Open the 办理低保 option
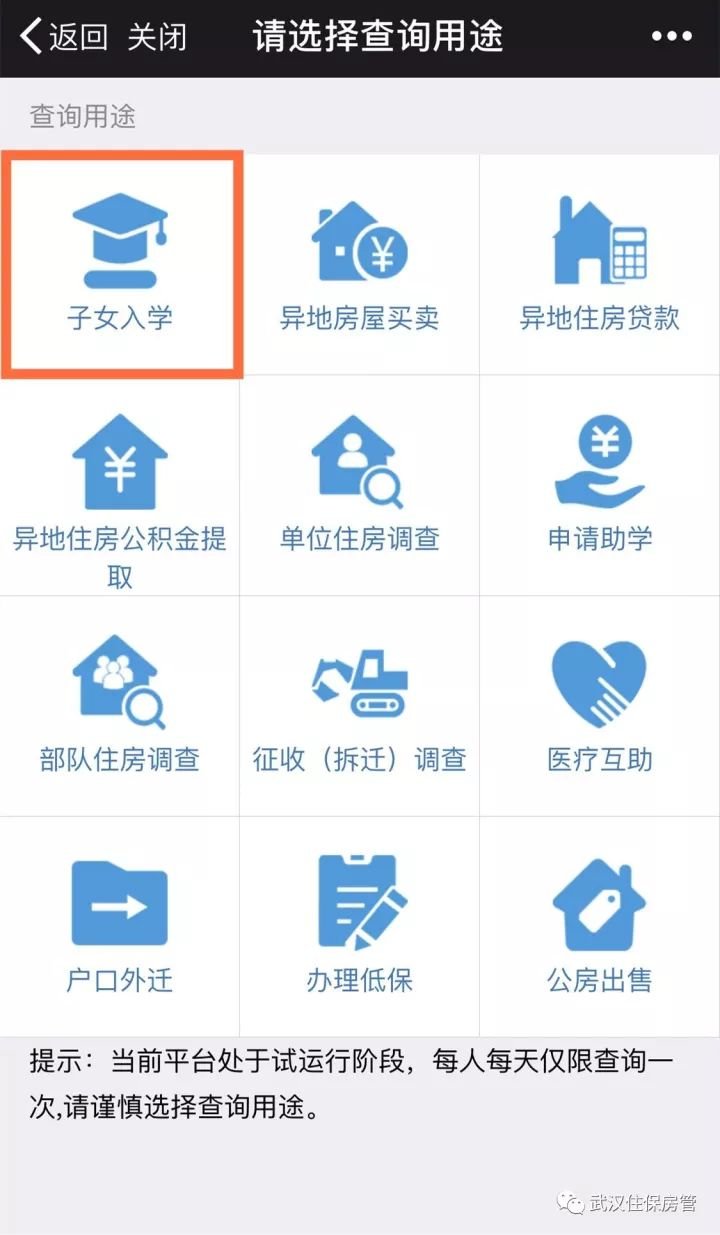This screenshot has height=1235, width=720. [360, 926]
